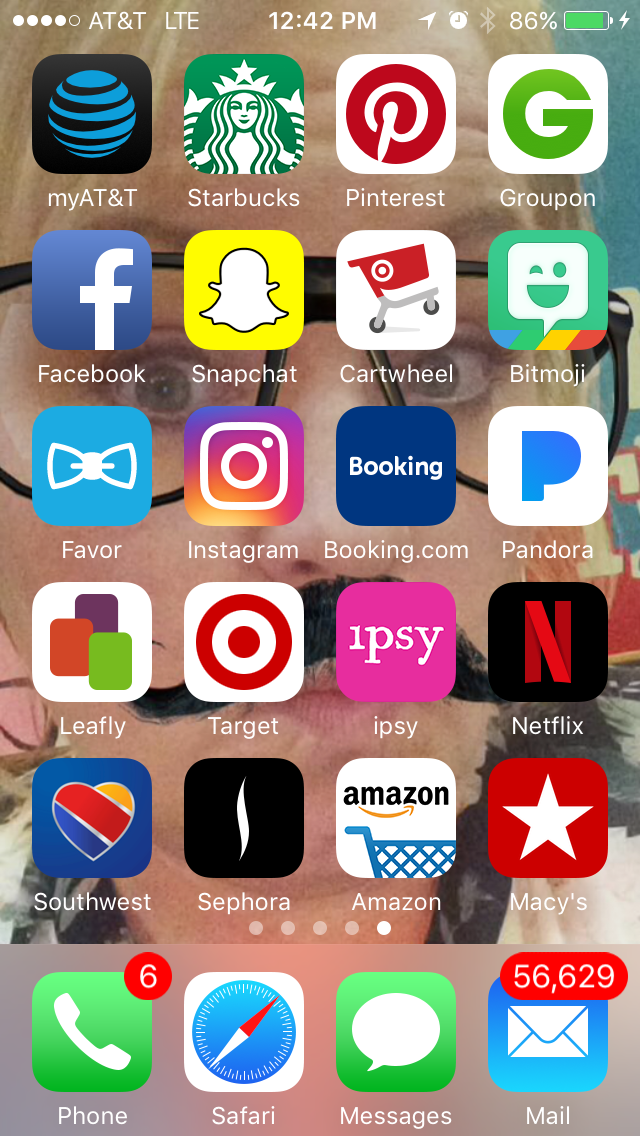The width and height of the screenshot is (640, 1136).
Task: Open Booking.com
Action: coord(396,466)
